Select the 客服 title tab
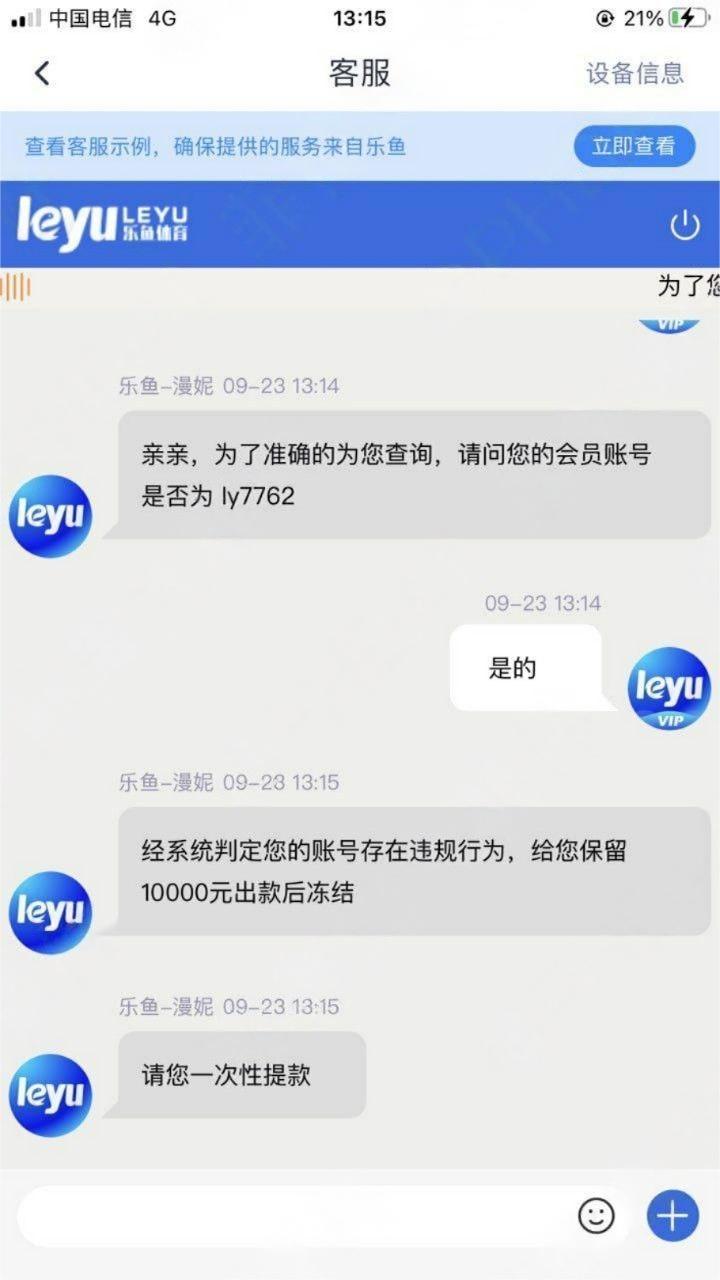The image size is (720, 1280). click(x=360, y=73)
